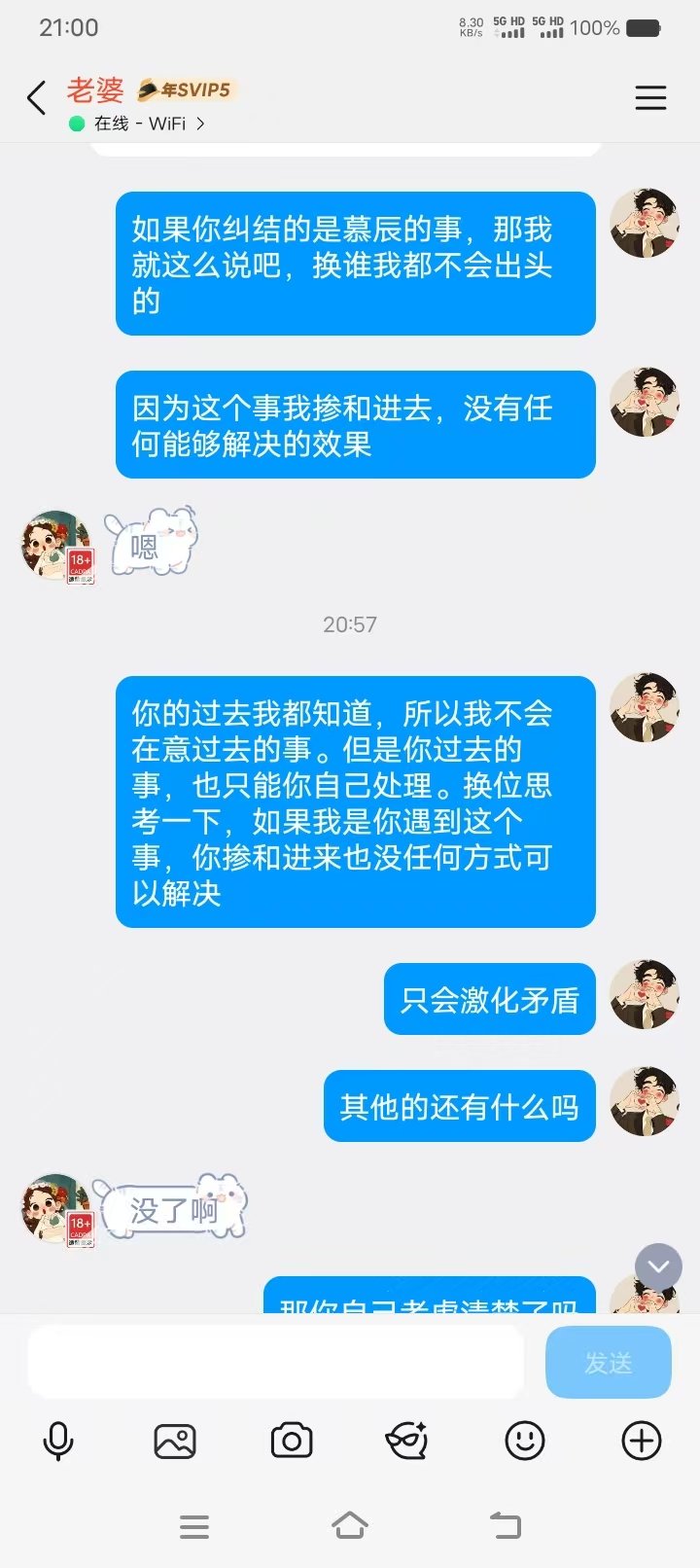Tap the message input field

[x=276, y=1362]
